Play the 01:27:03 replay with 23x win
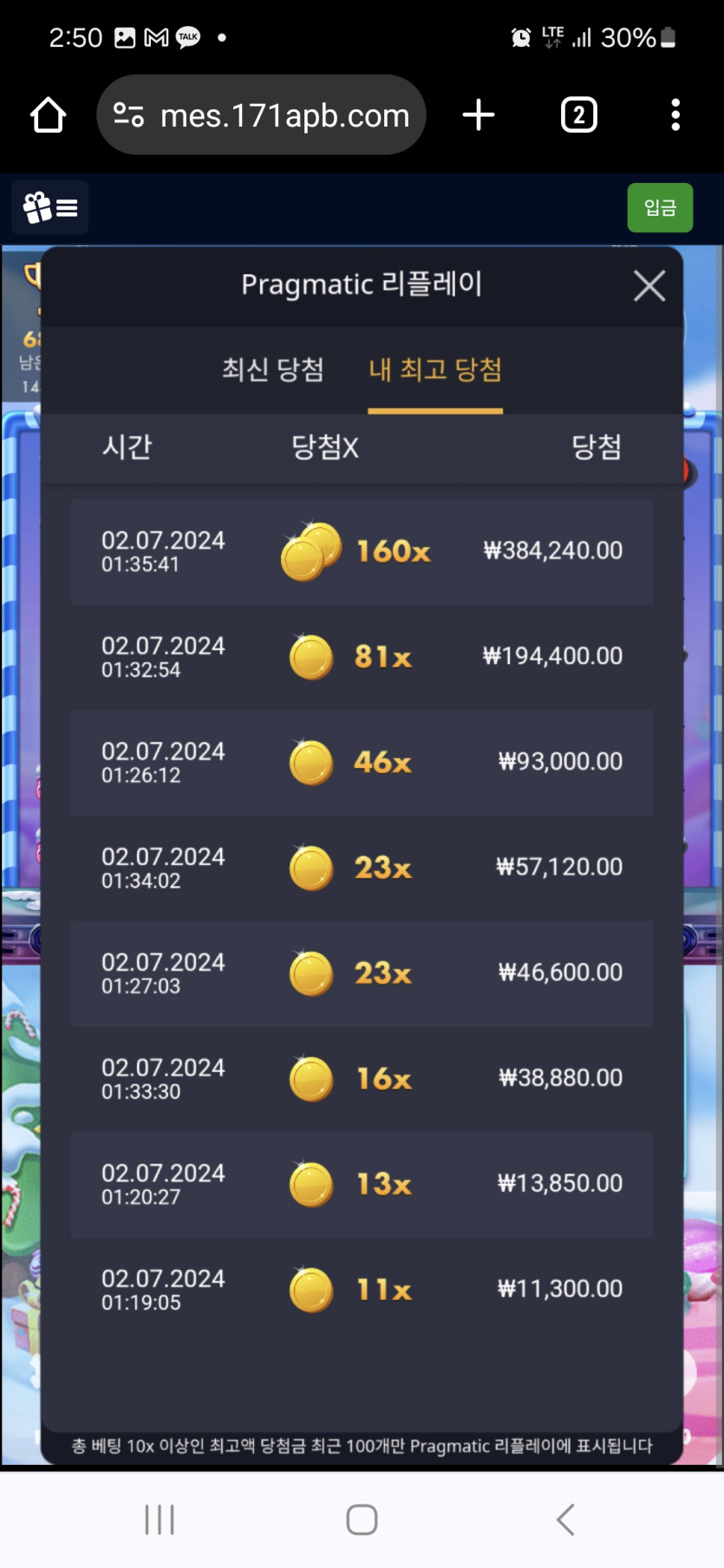The height and width of the screenshot is (1568, 724). coord(362,973)
